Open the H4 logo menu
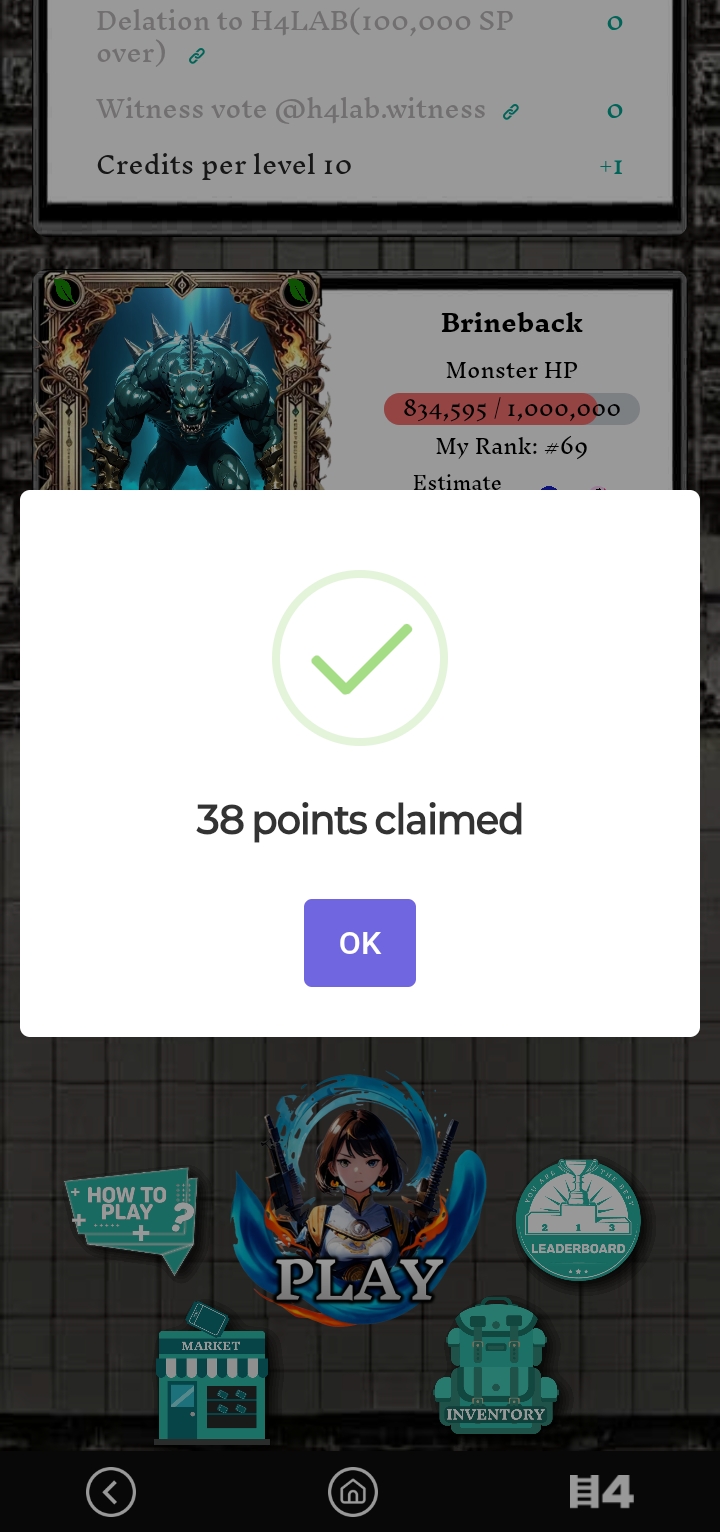 coord(601,1492)
